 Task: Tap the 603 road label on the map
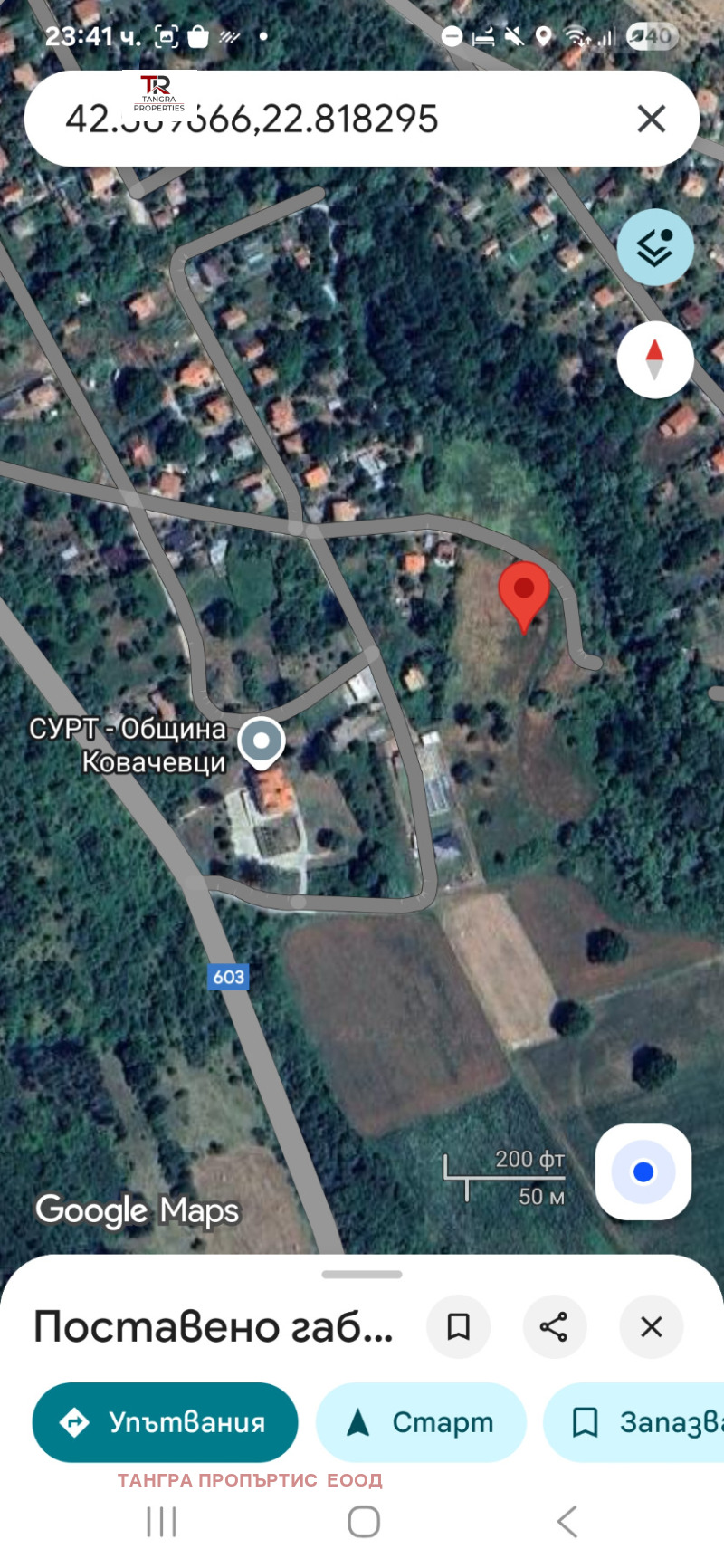[x=226, y=978]
